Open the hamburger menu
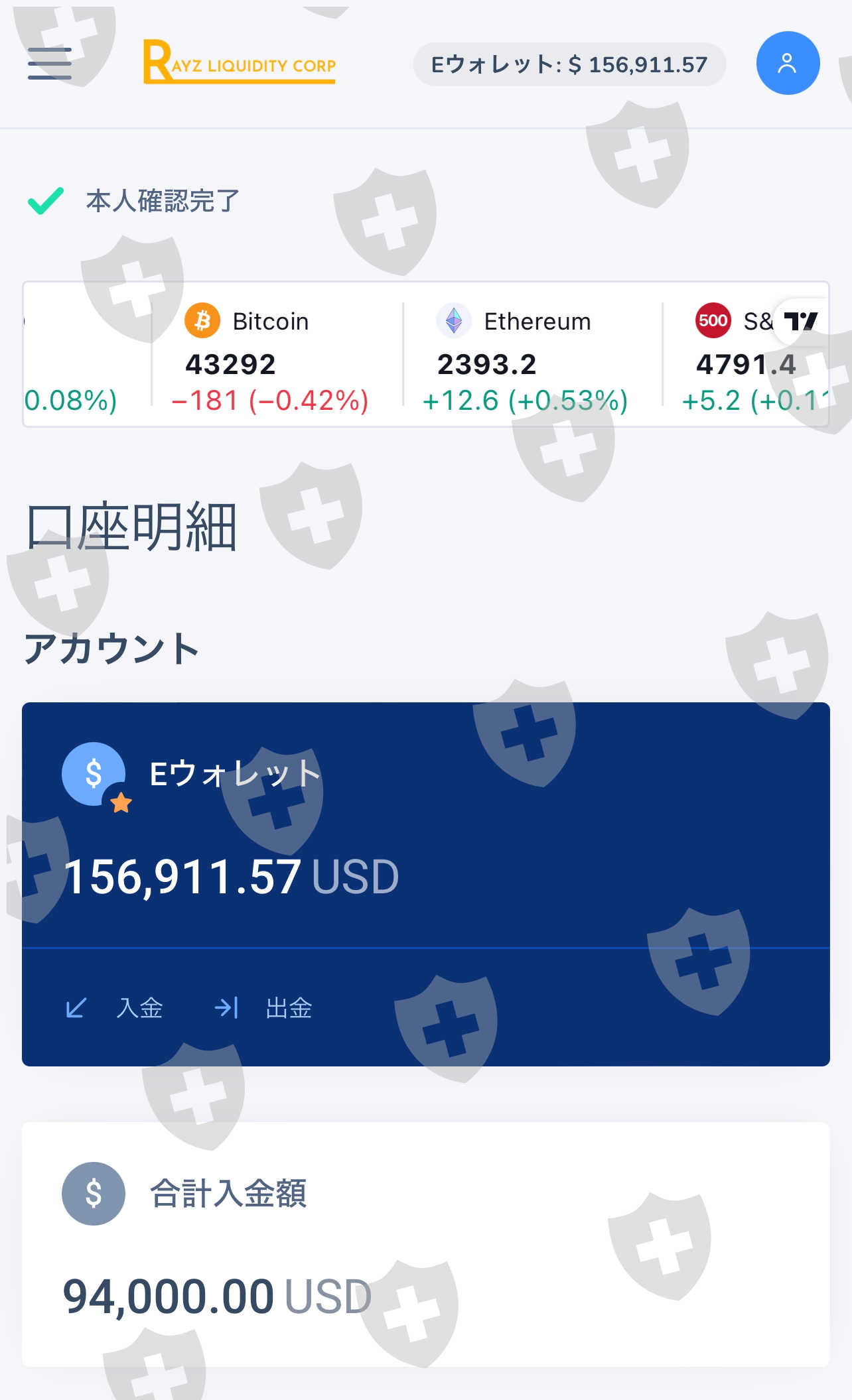 [50, 64]
